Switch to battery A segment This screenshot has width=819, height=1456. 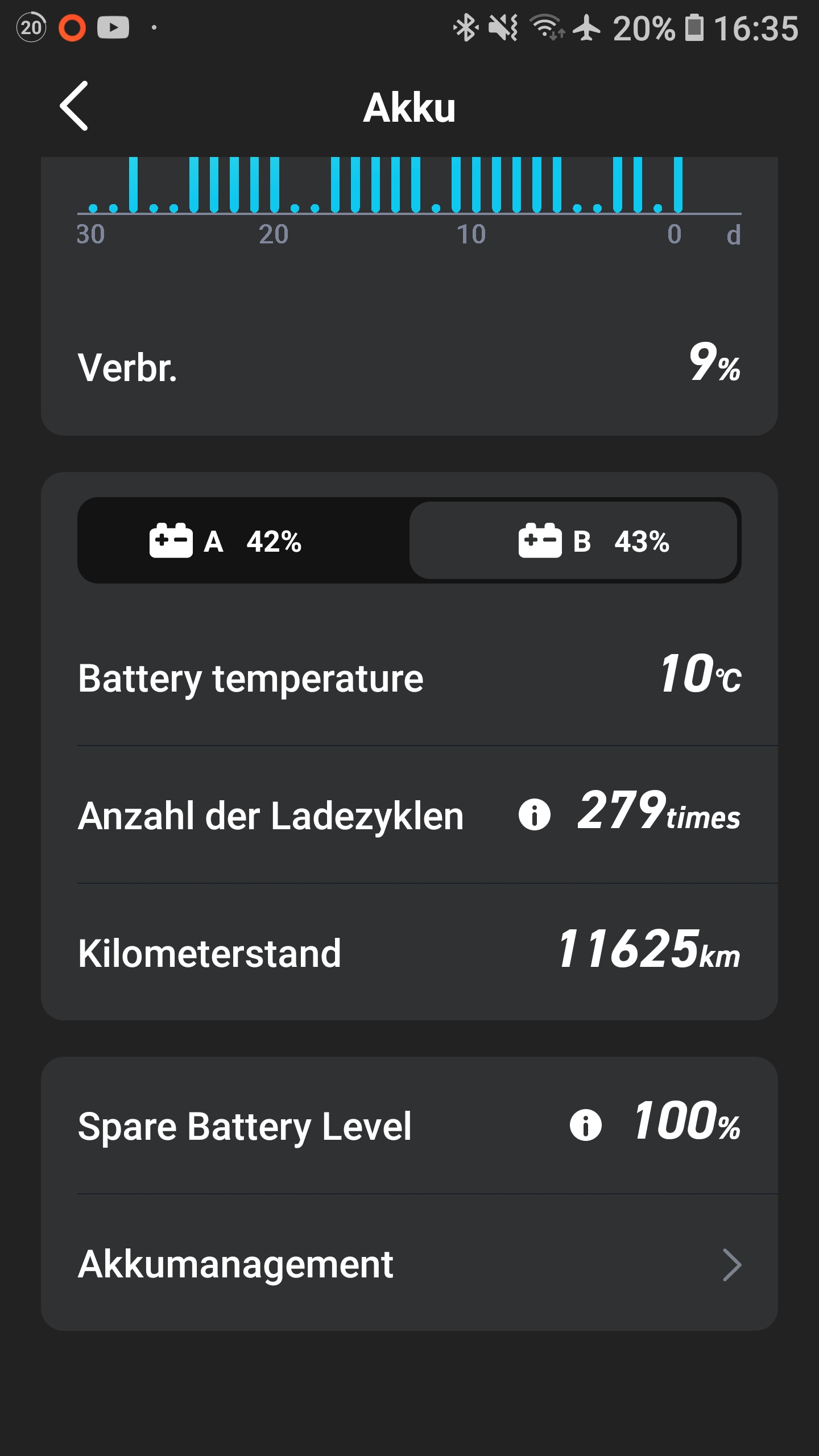pos(243,540)
